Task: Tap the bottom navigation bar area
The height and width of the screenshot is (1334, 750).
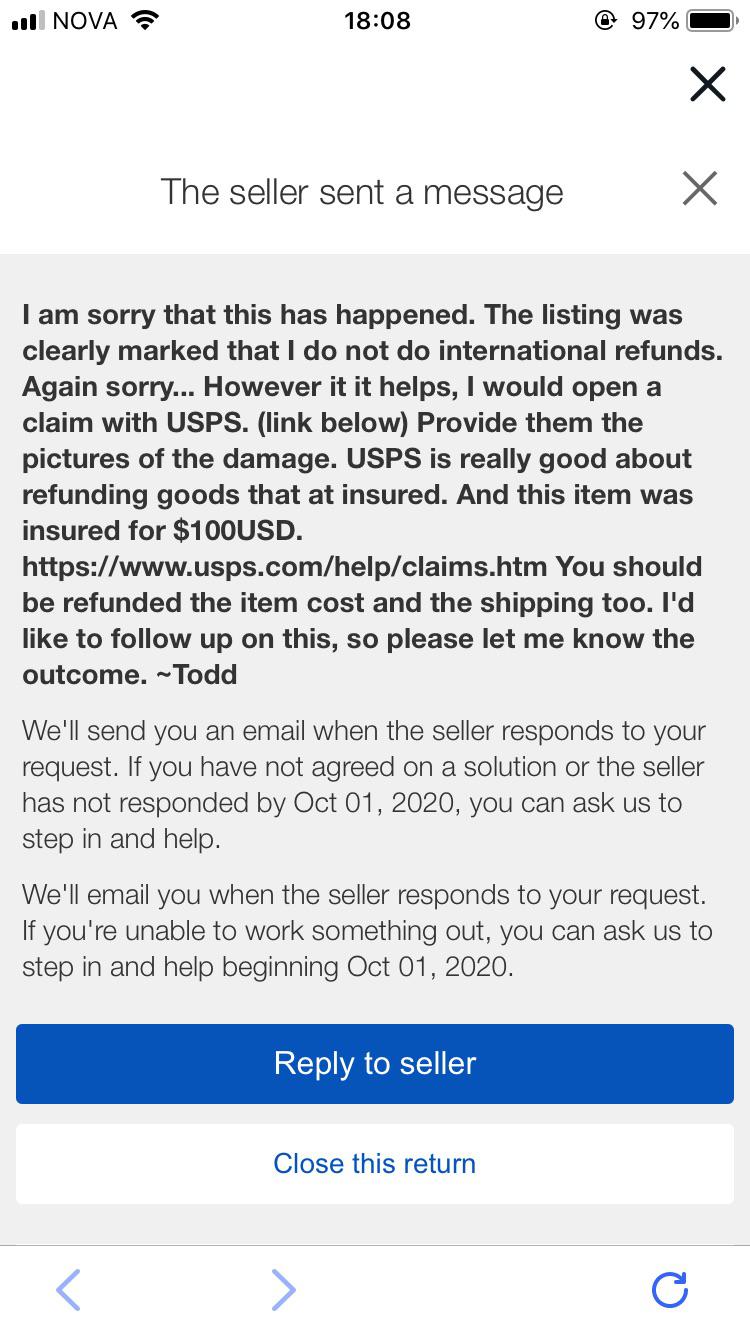Action: (x=375, y=1290)
